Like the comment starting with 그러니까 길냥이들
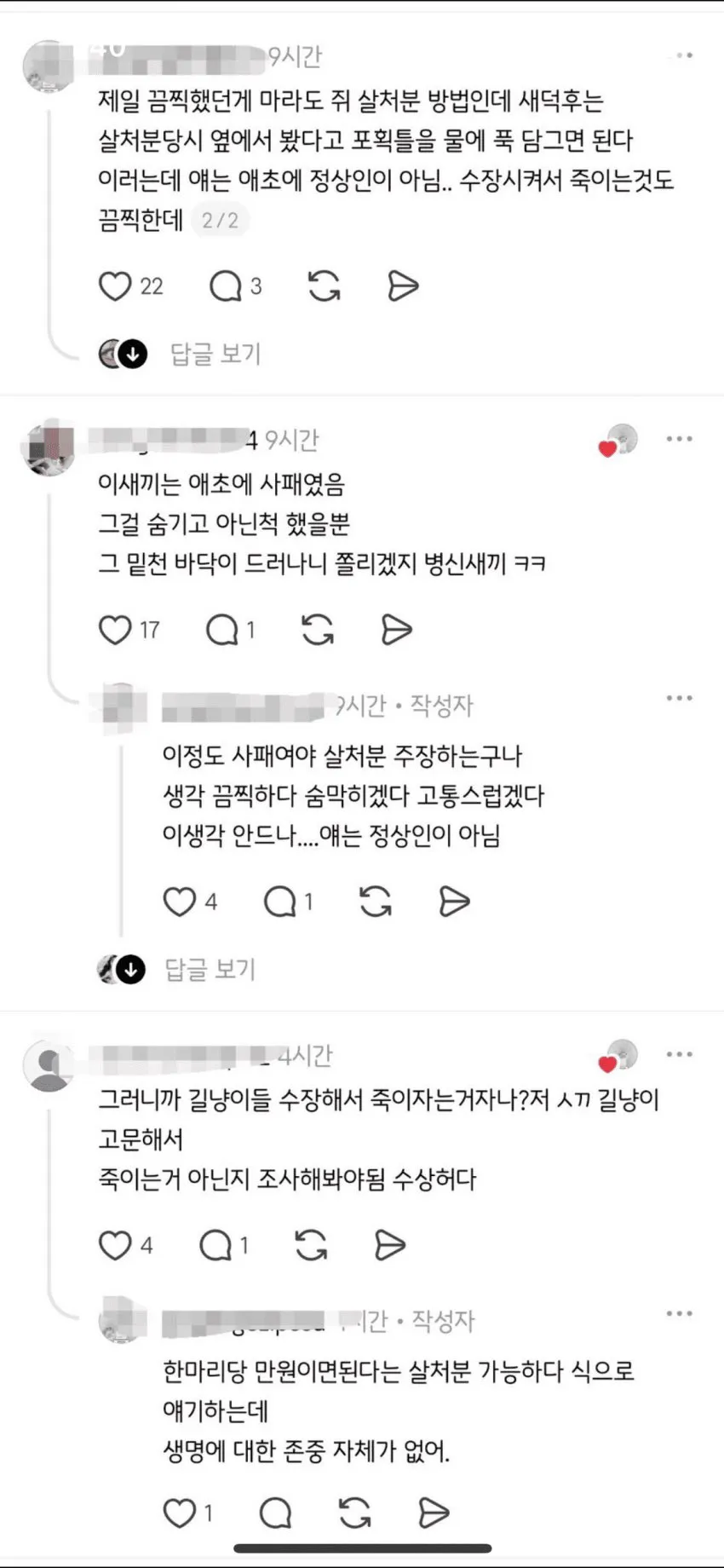724x1568 pixels. coord(115,1246)
